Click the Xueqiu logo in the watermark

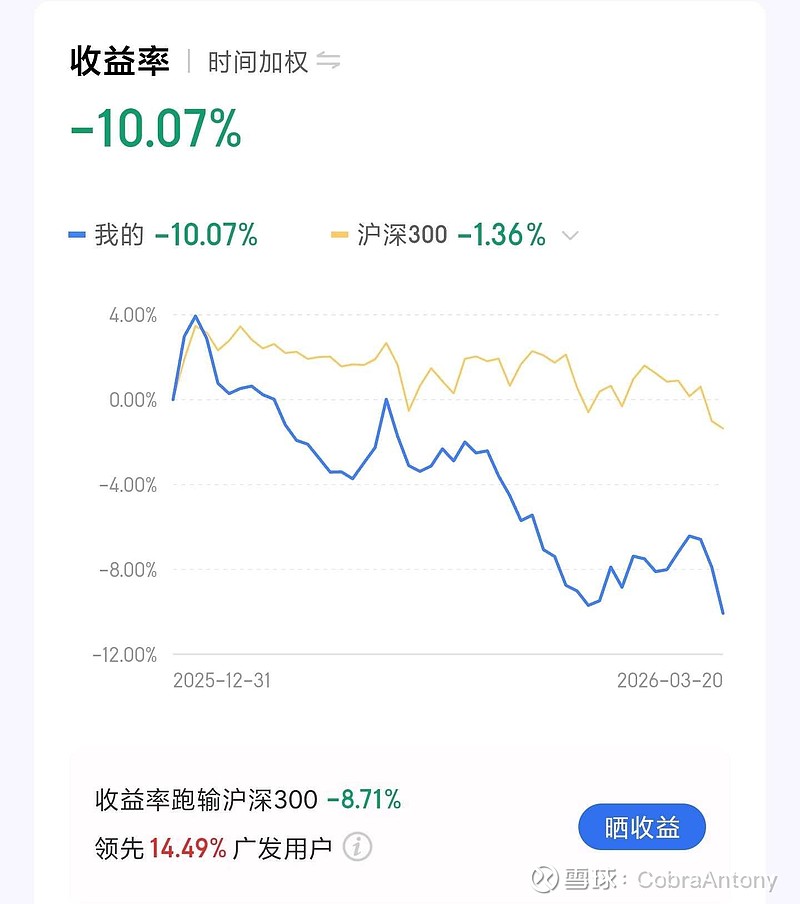tap(543, 877)
